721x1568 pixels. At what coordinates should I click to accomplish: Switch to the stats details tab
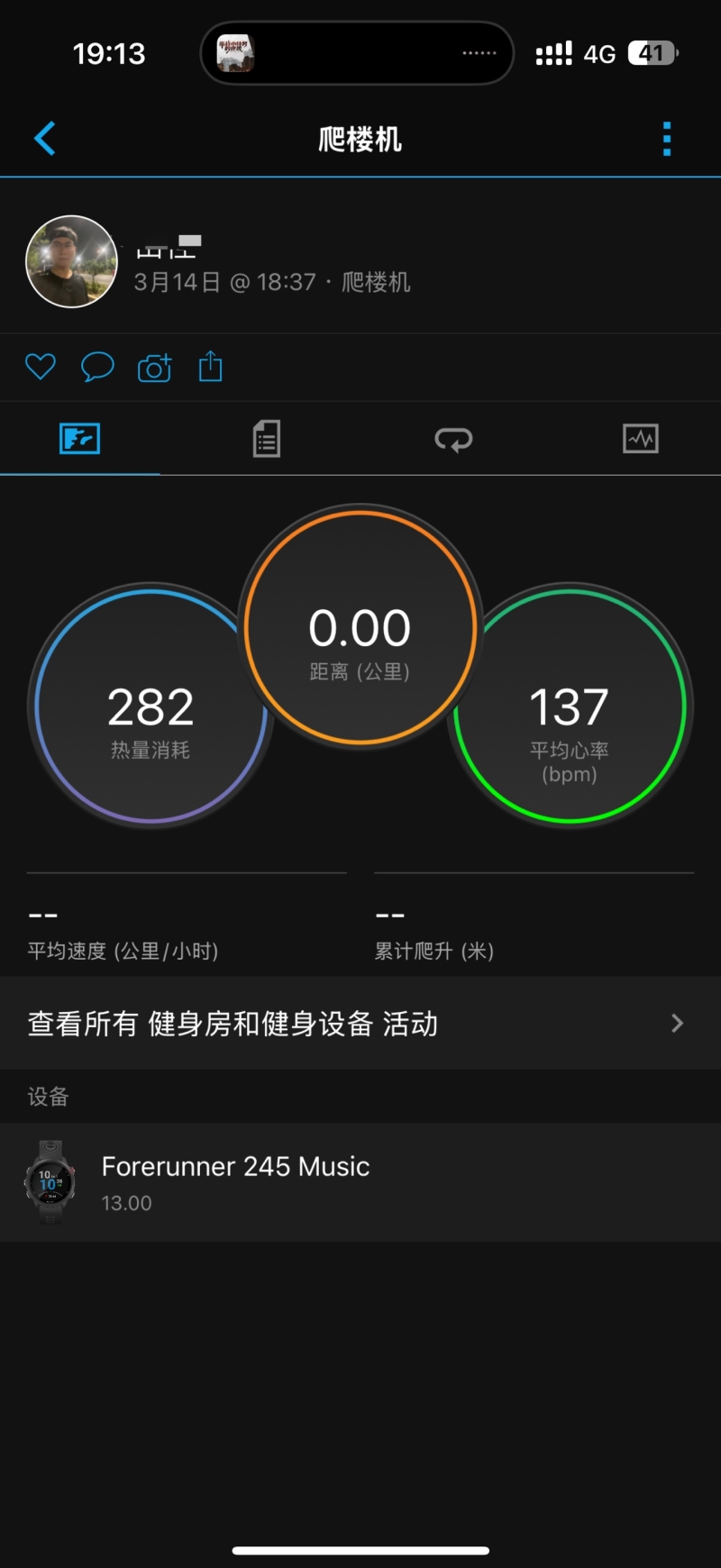tap(267, 439)
